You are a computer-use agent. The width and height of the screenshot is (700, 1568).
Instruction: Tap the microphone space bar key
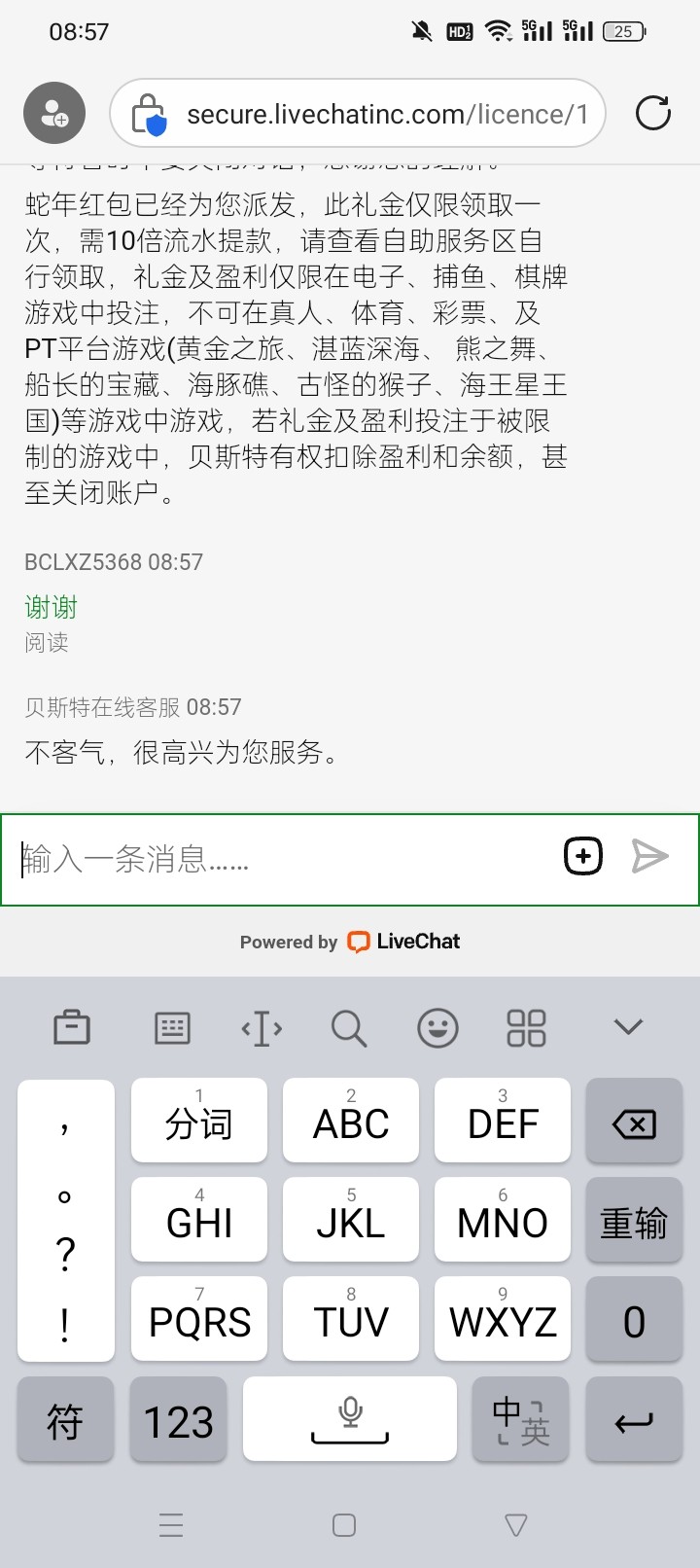click(x=350, y=1418)
